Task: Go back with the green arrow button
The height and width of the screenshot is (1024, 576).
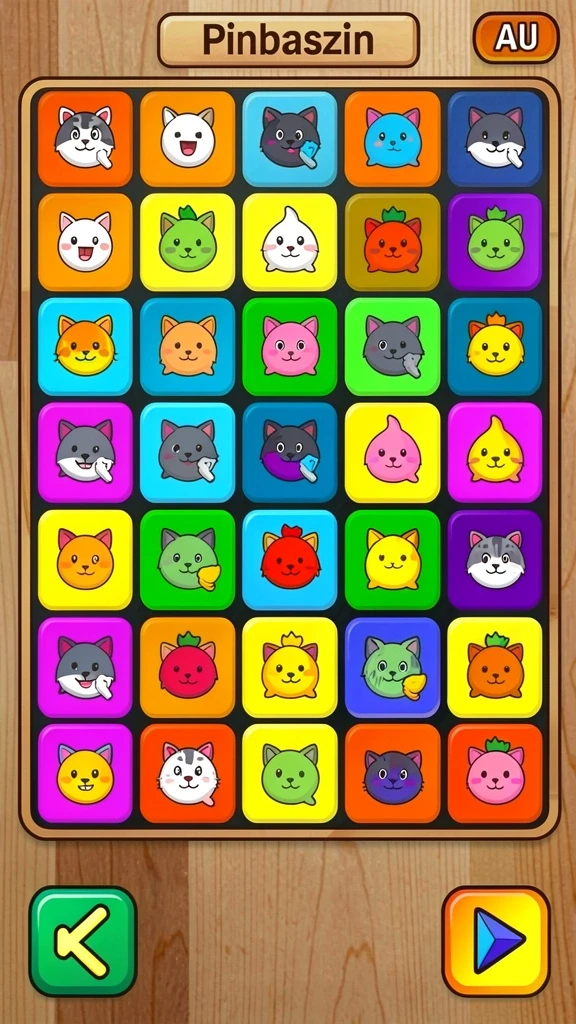Action: click(83, 941)
